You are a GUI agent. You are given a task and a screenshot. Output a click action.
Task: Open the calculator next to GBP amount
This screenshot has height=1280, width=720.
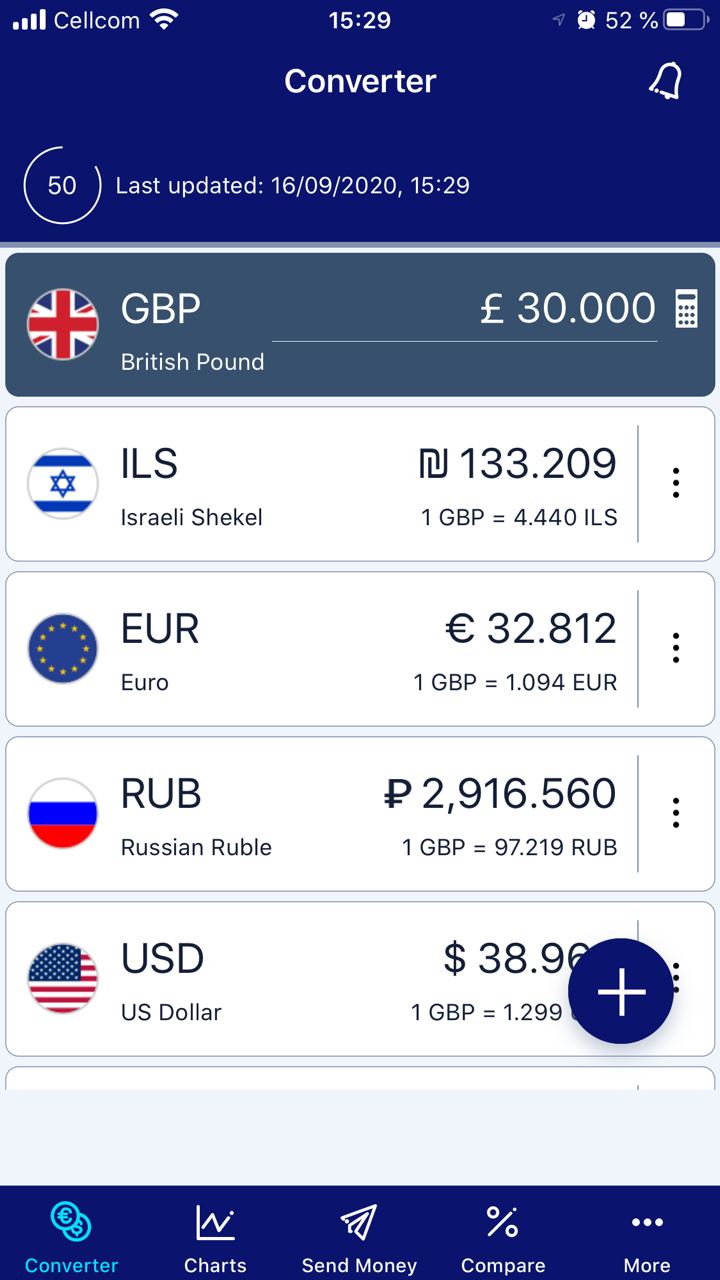click(x=686, y=308)
